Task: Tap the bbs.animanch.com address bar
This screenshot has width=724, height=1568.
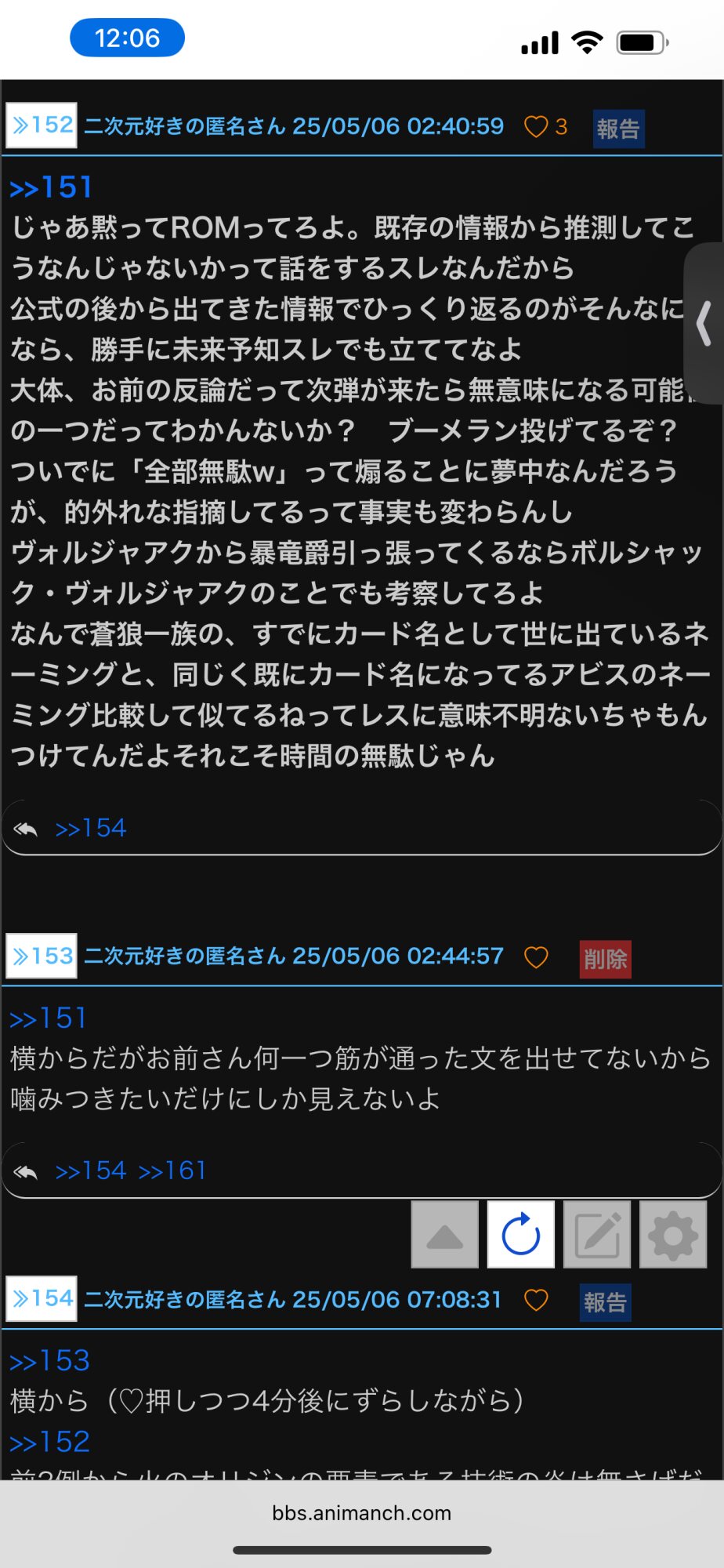Action: [x=362, y=1512]
